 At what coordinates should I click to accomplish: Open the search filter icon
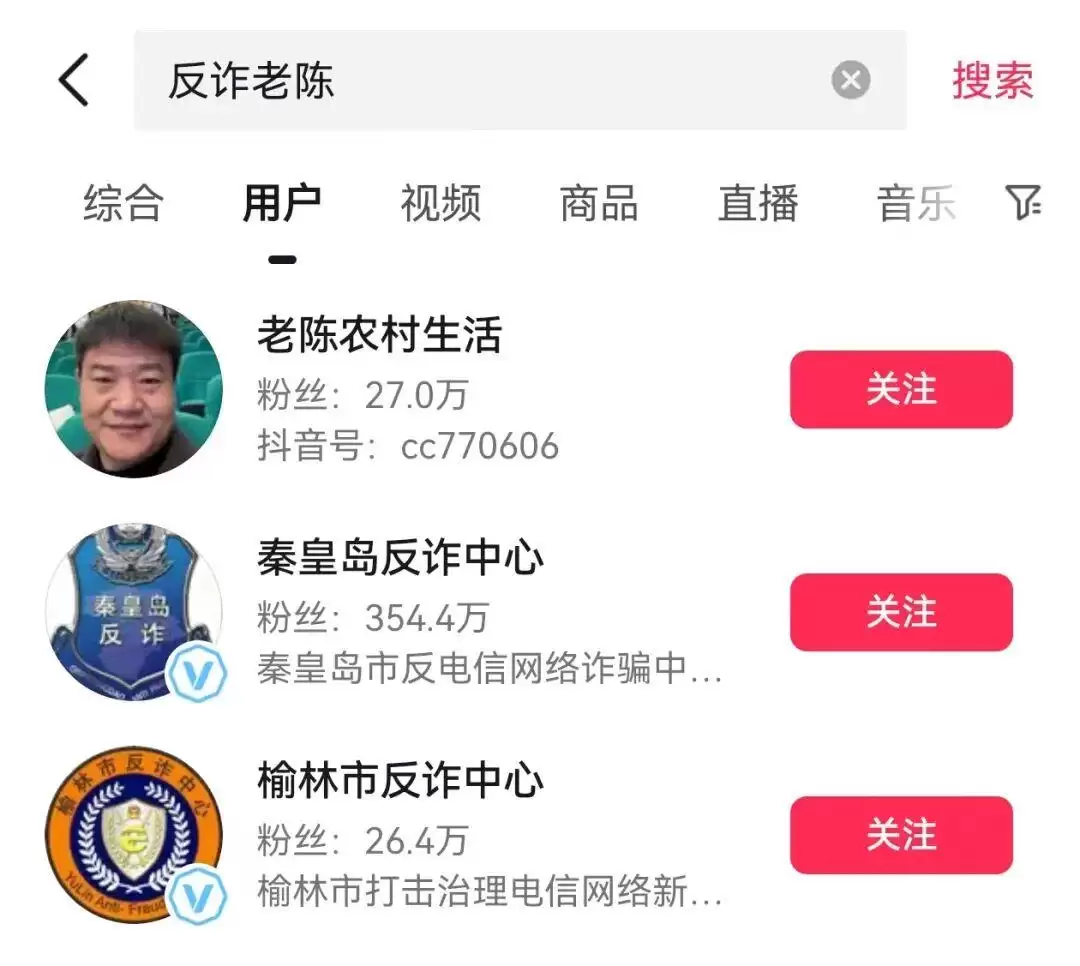[x=1022, y=203]
